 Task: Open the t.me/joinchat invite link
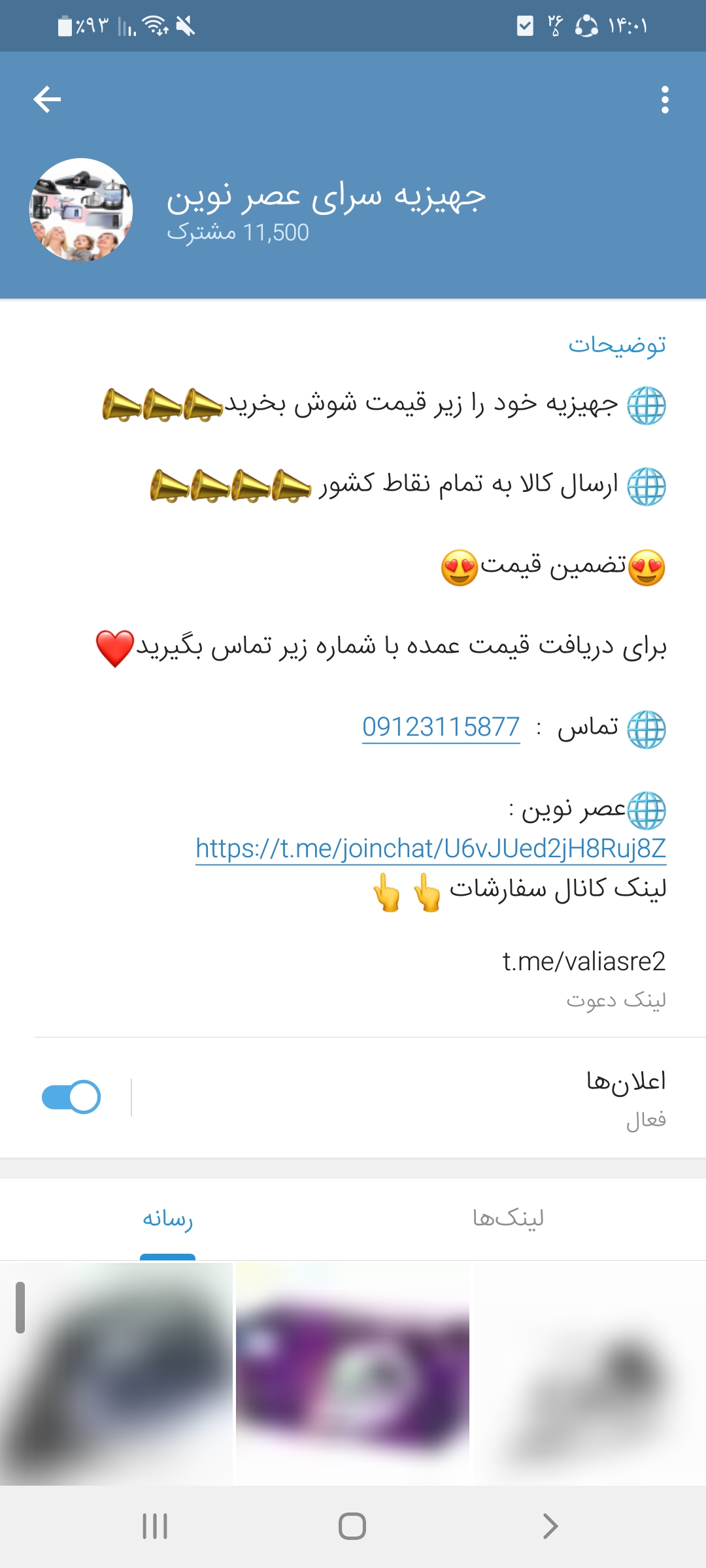coord(431,849)
